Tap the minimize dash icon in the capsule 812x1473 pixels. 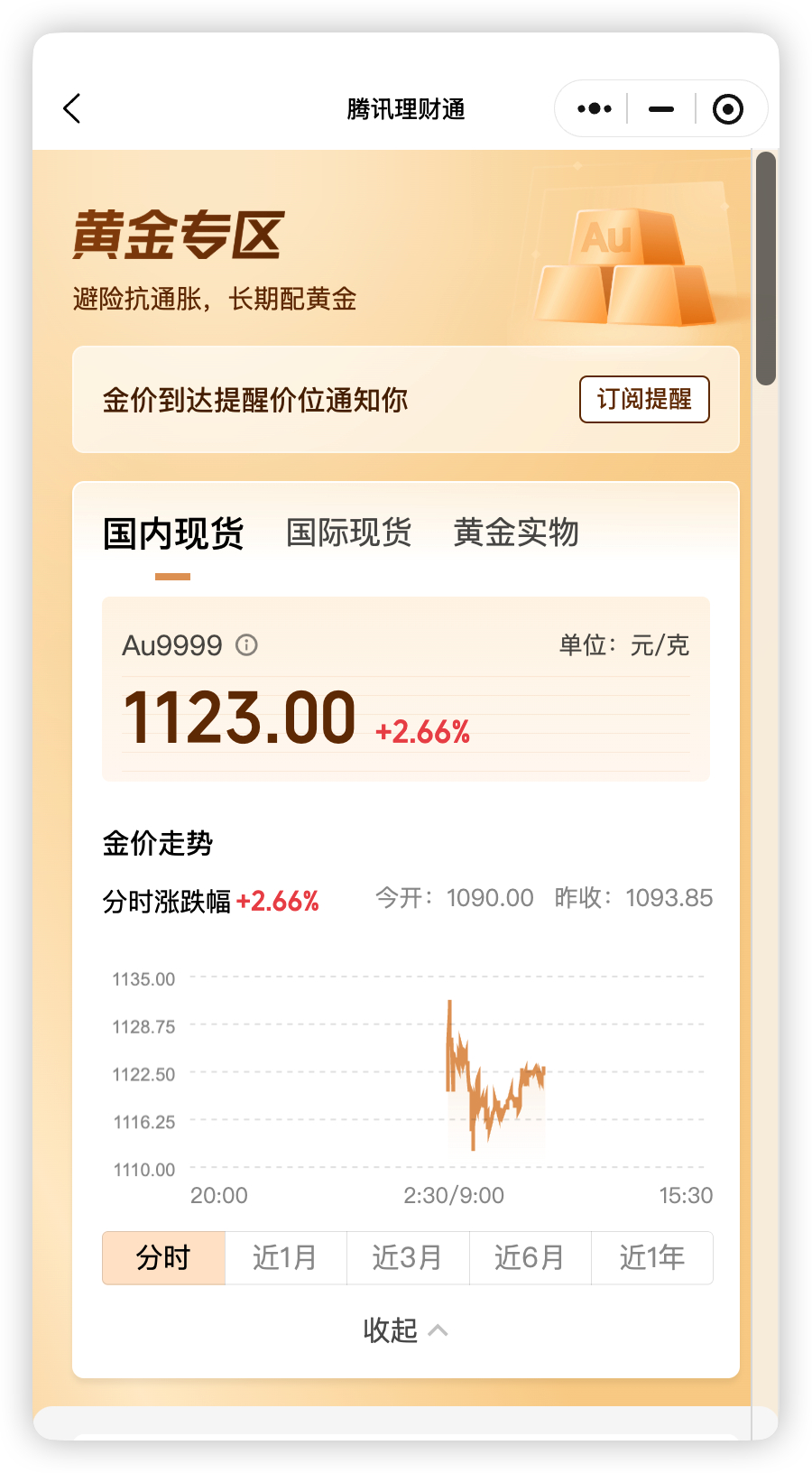tap(660, 108)
